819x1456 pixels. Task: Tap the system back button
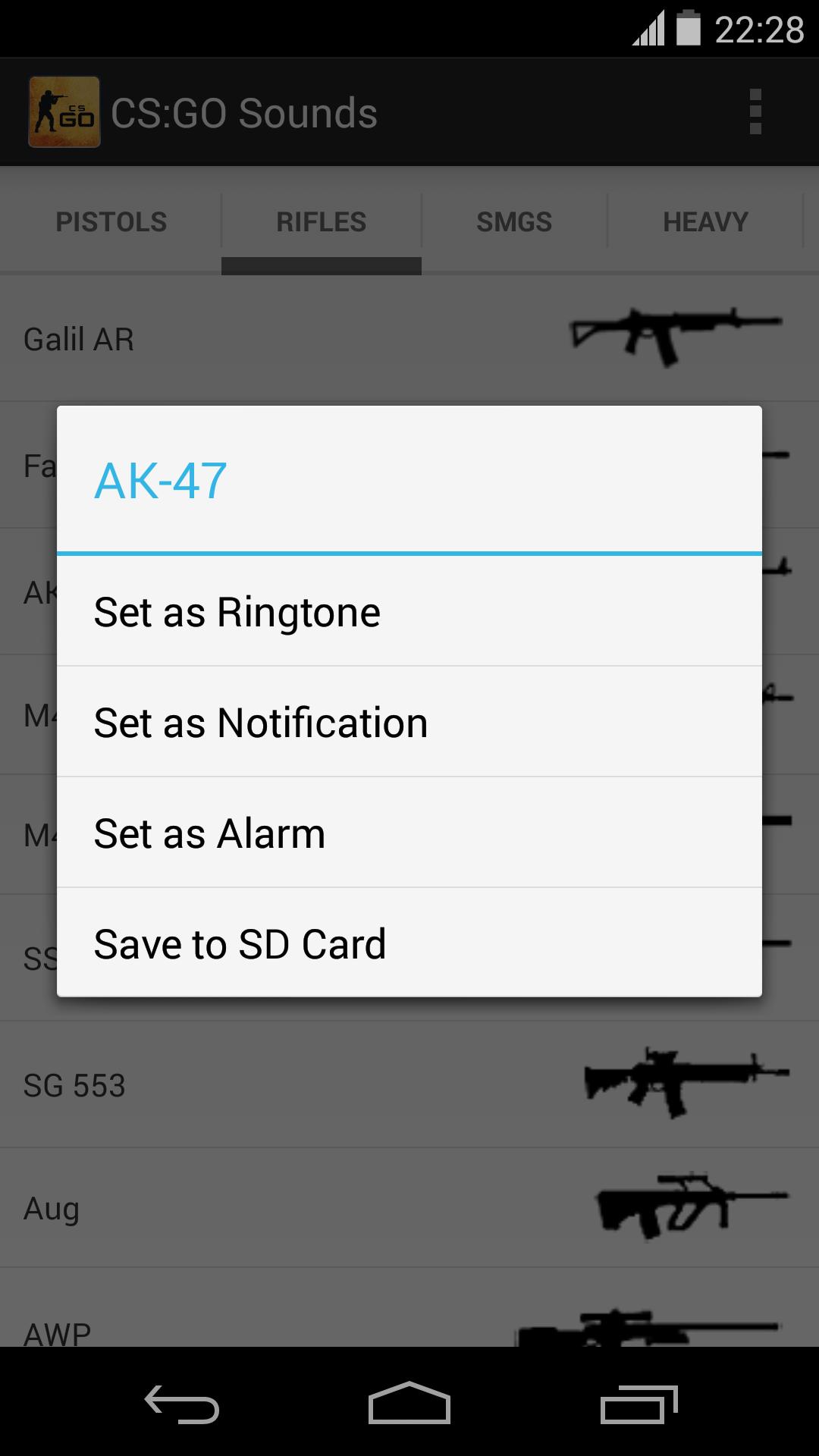click(182, 1404)
